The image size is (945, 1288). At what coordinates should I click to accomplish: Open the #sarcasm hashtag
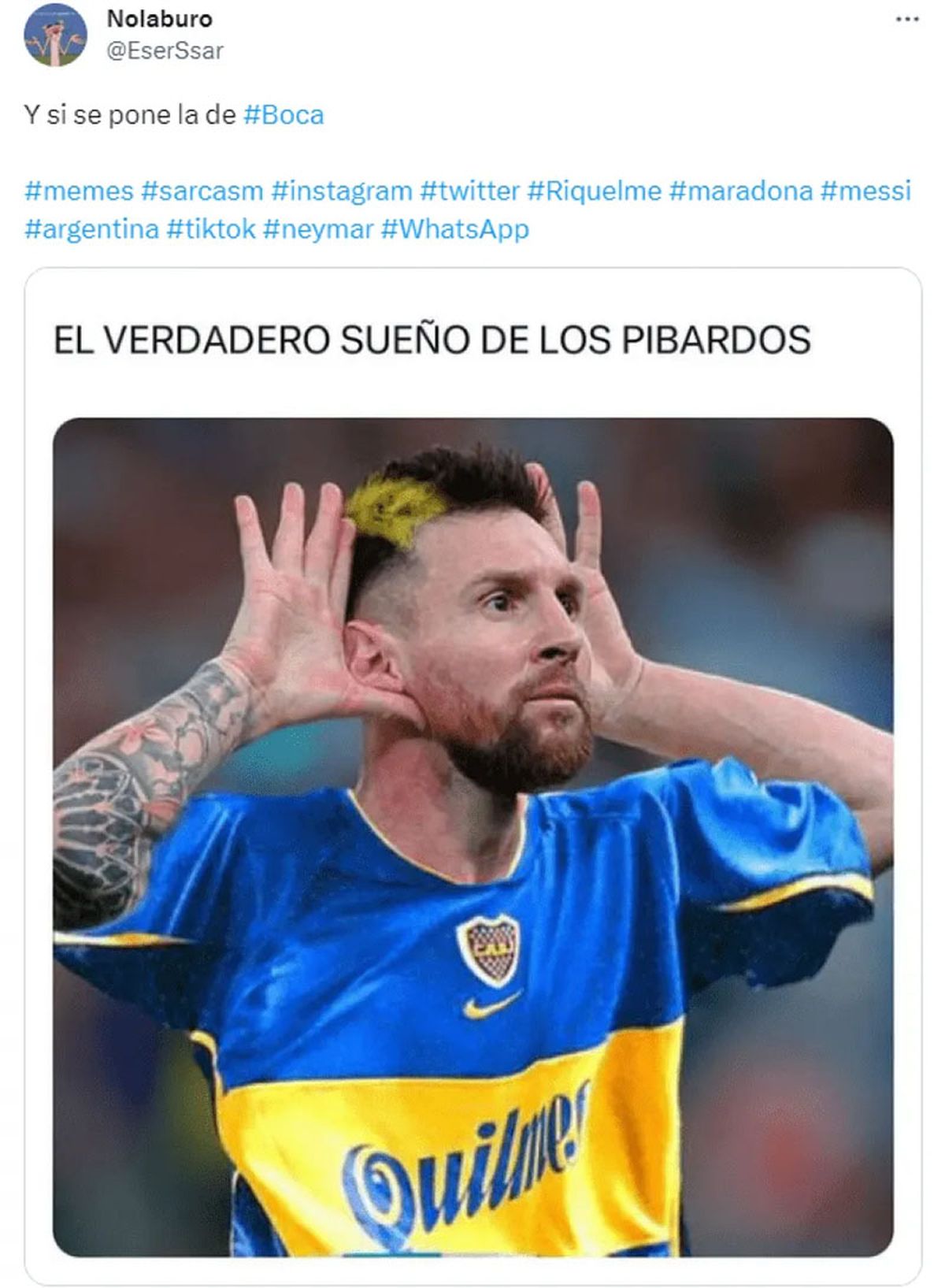[x=202, y=191]
